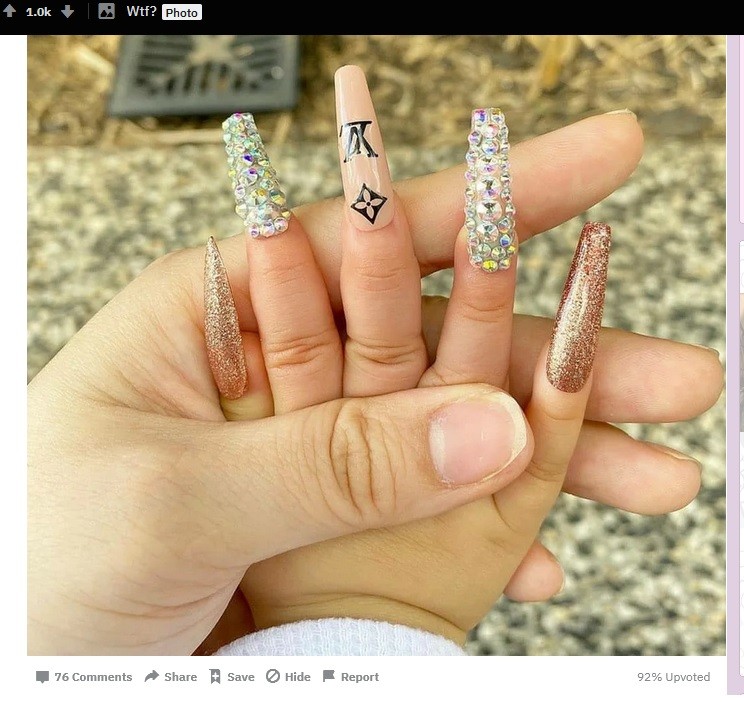Screen dimensions: 744x702
Task: Open the 76 Comments section
Action: [84, 677]
